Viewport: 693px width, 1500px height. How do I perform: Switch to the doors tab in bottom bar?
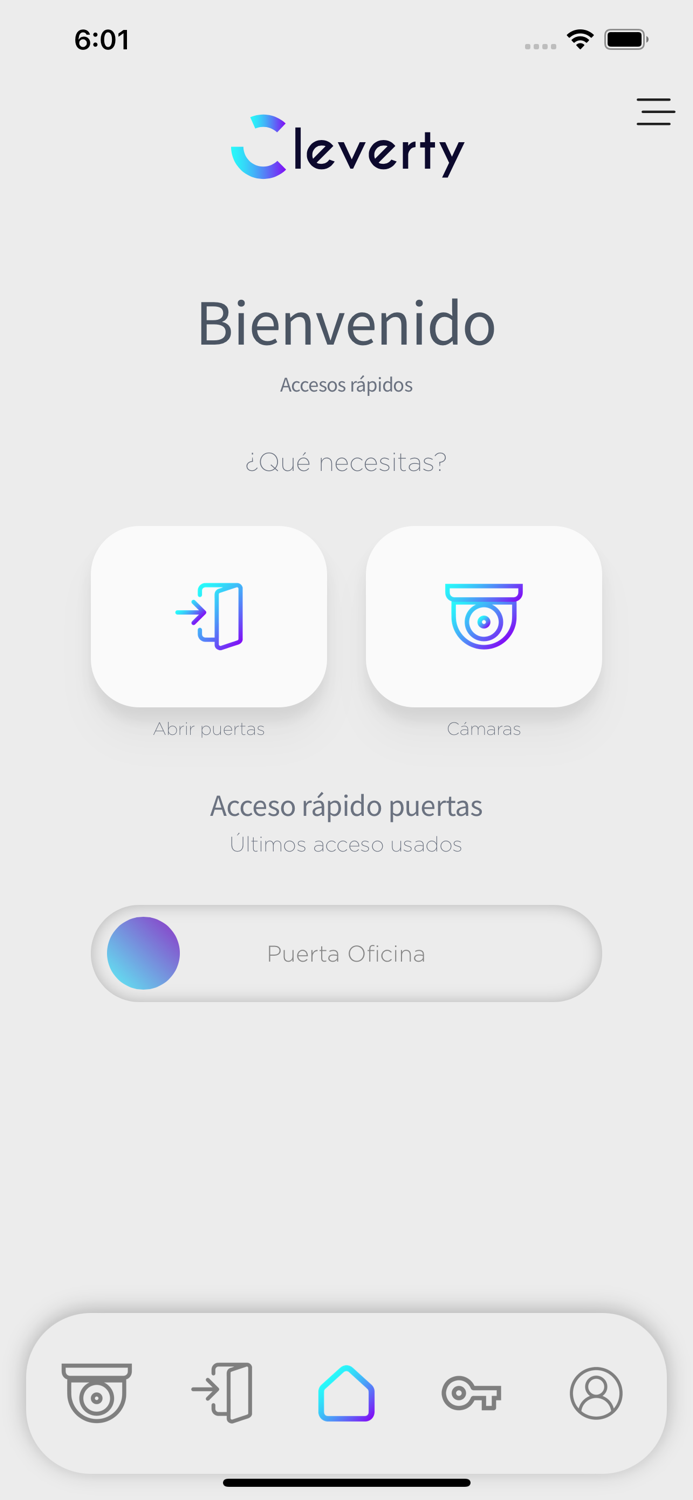point(222,1392)
